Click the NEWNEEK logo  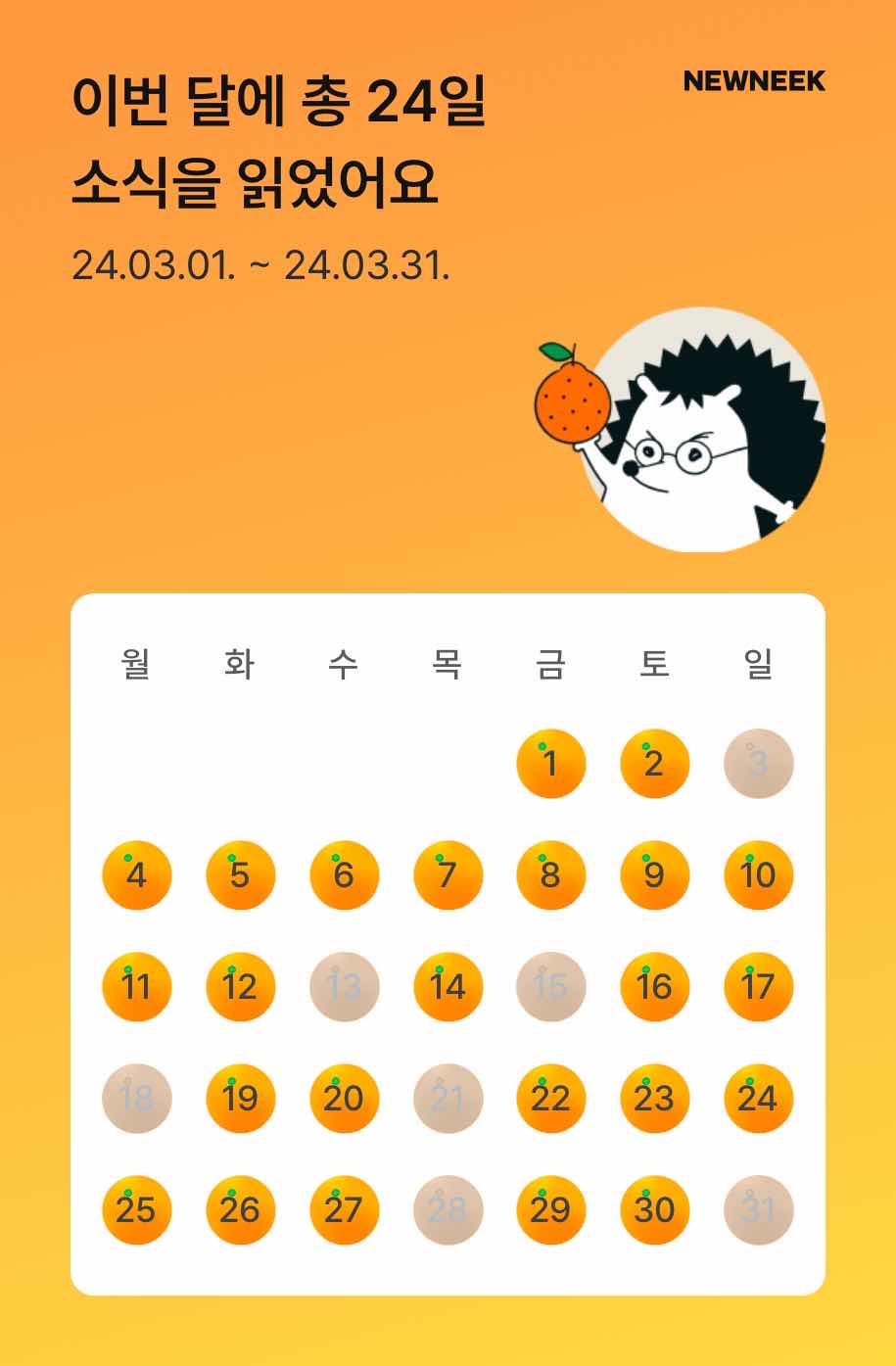coord(754,83)
